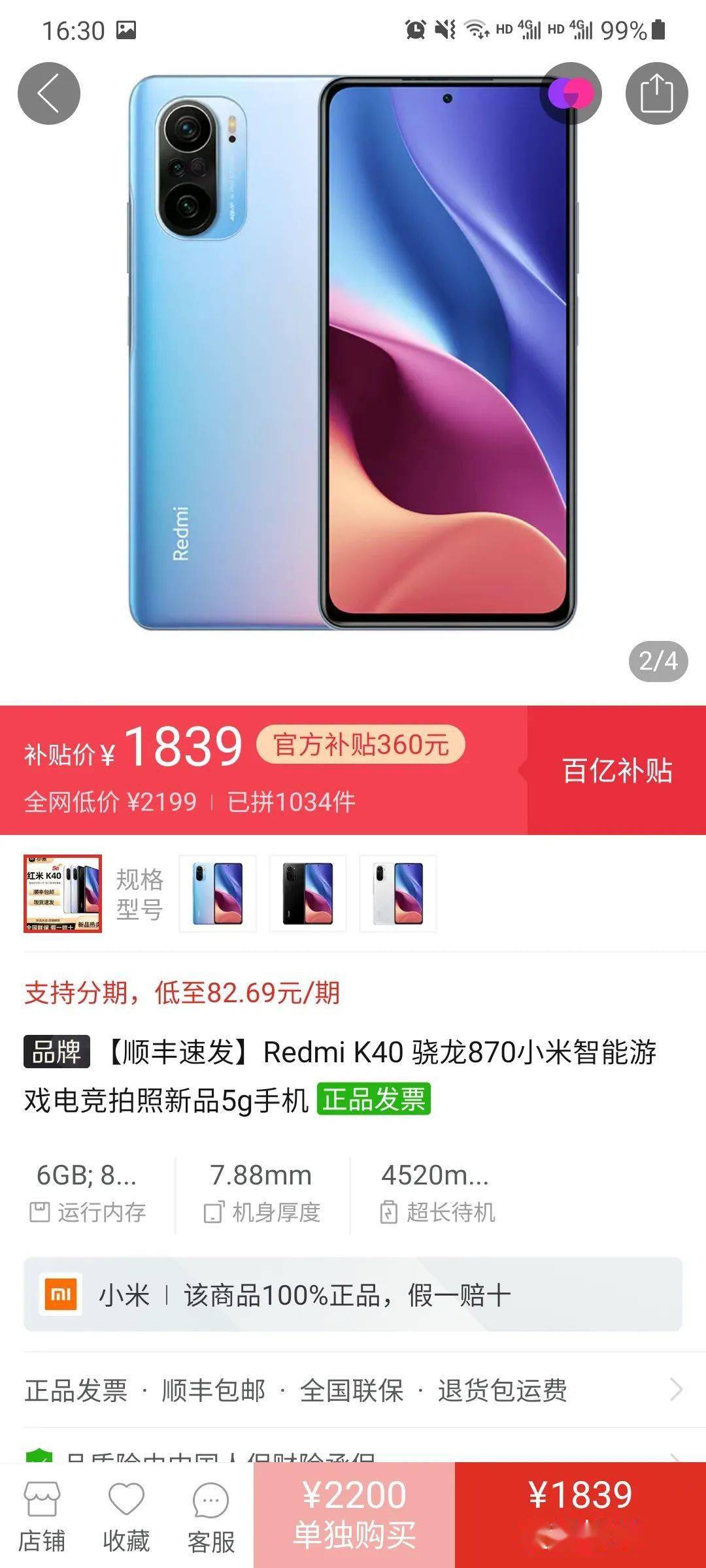
Task: Buy alone for ¥2200 单独购买
Action: coord(354,1514)
